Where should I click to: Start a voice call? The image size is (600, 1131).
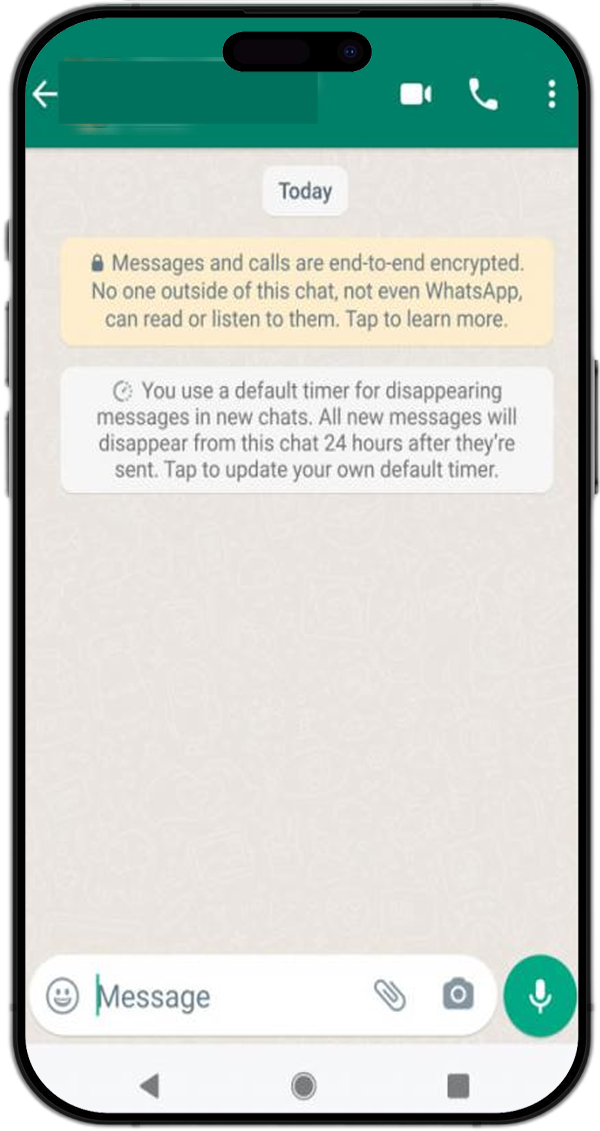pyautogui.click(x=483, y=95)
